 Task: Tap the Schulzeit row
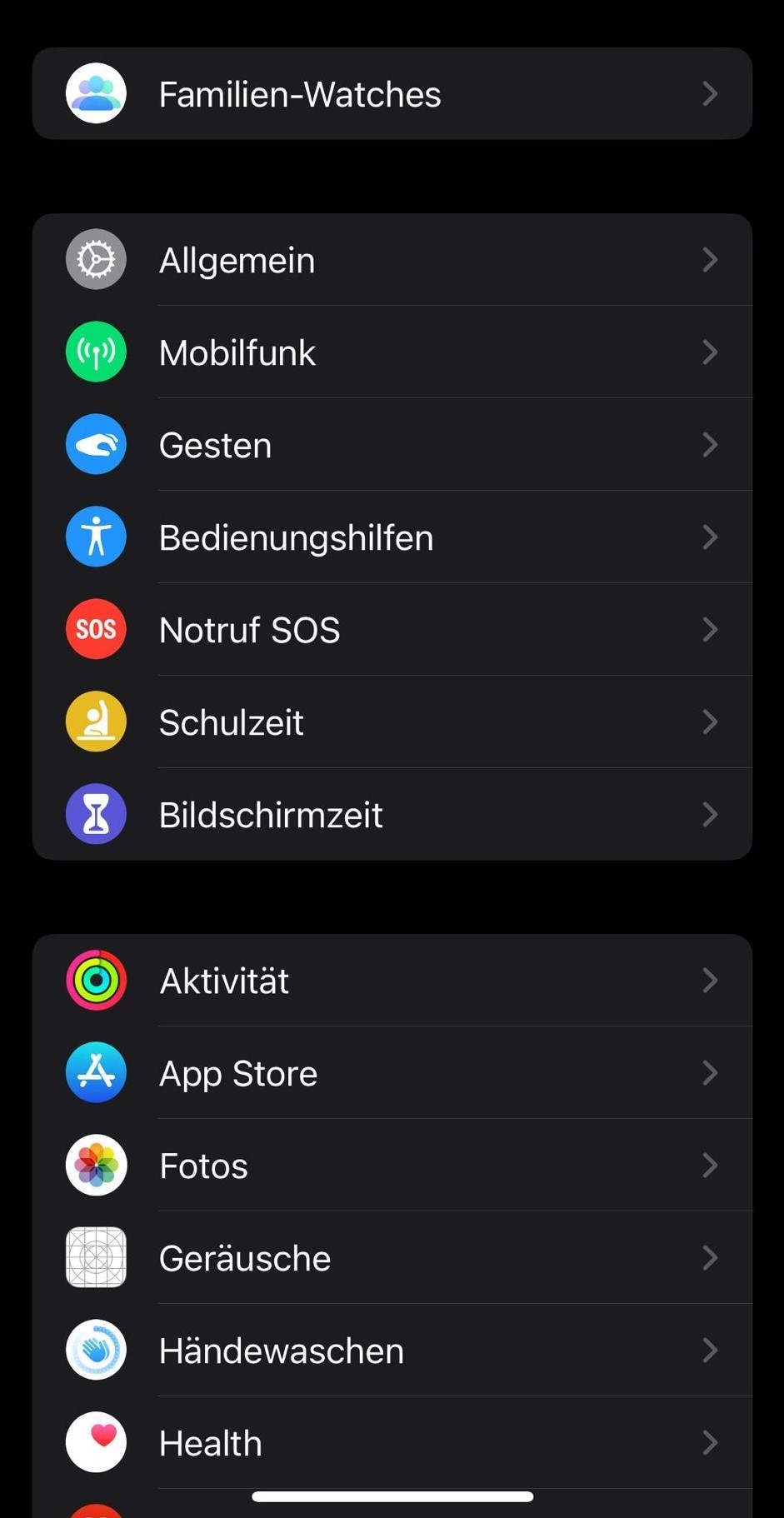(392, 722)
